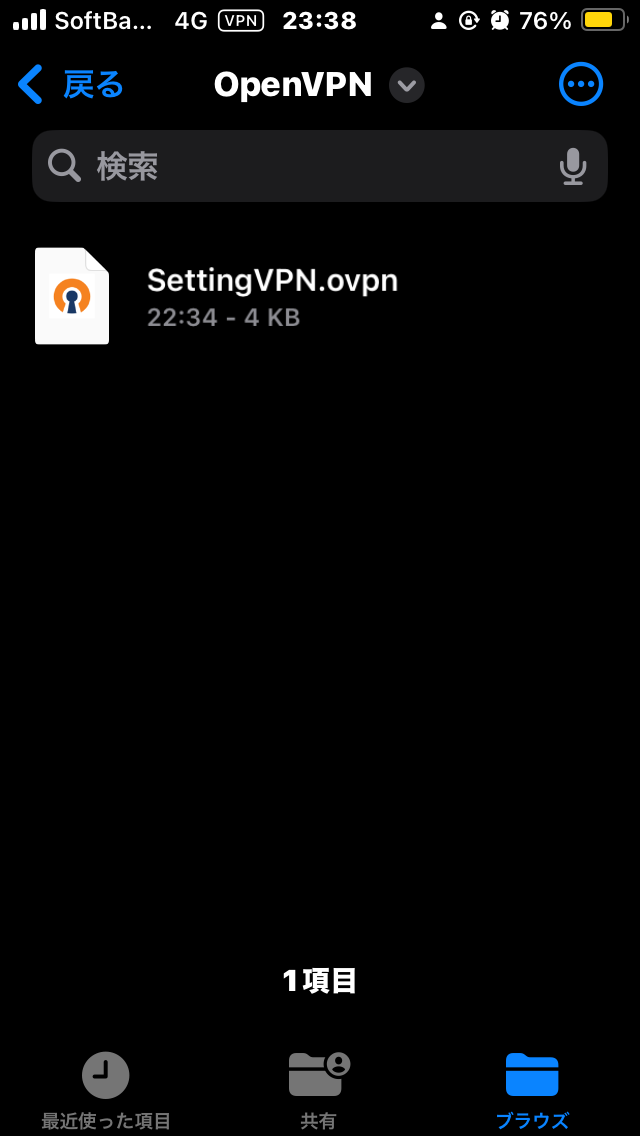Select the ブラウズ tab
640x1136 pixels.
(x=532, y=1090)
